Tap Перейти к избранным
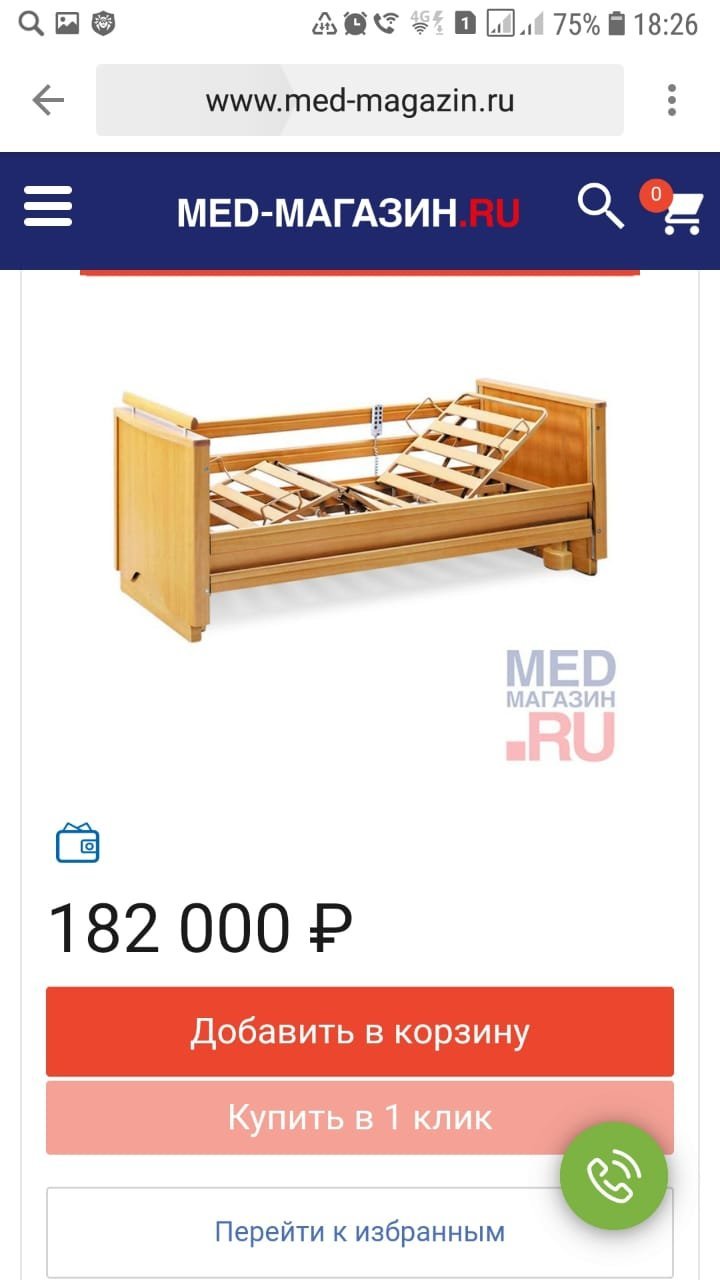Viewport: 720px width, 1280px height. tap(360, 1232)
